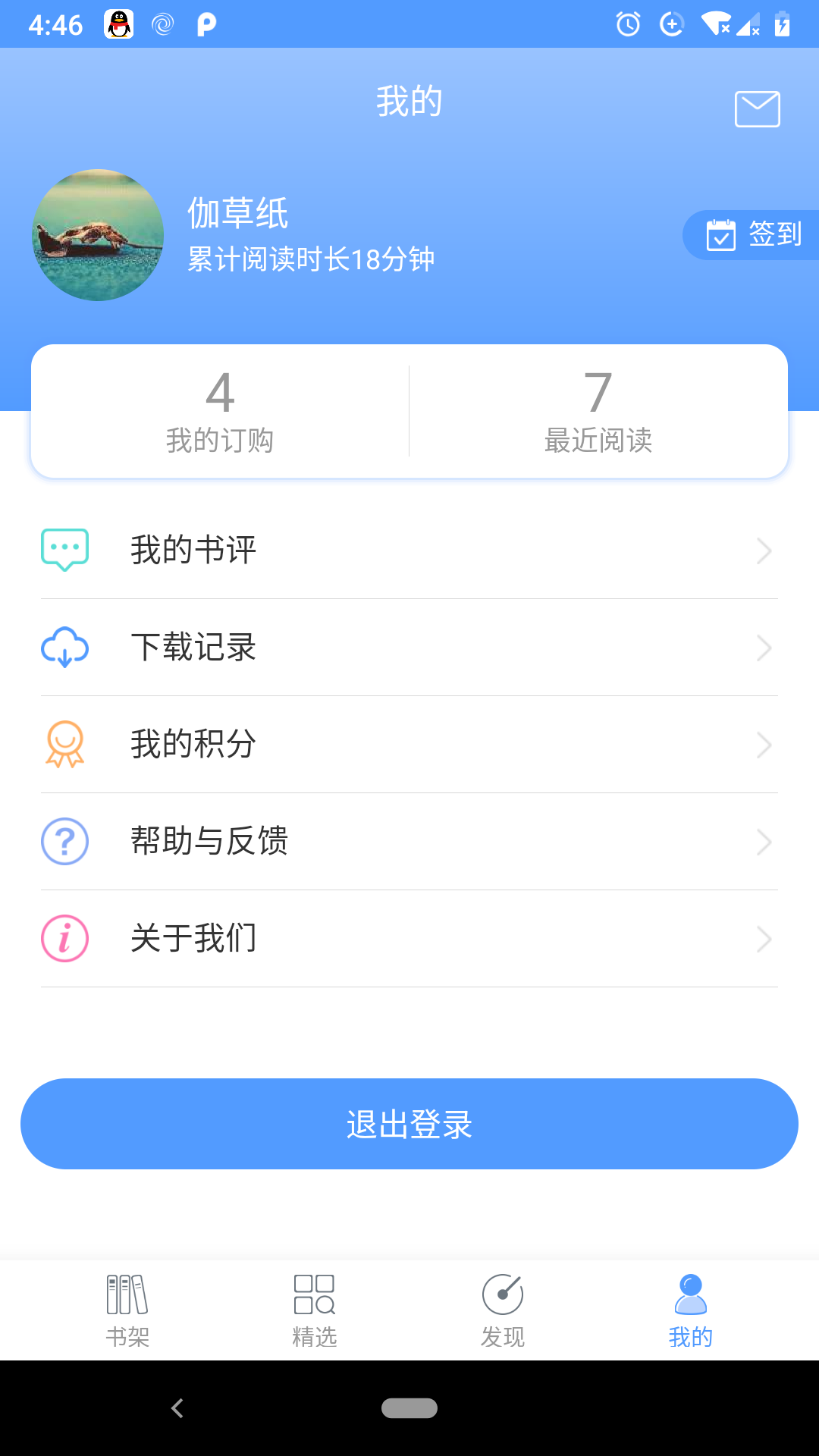The image size is (819, 1456).
Task: Open 关于我们 about page
Action: [409, 939]
